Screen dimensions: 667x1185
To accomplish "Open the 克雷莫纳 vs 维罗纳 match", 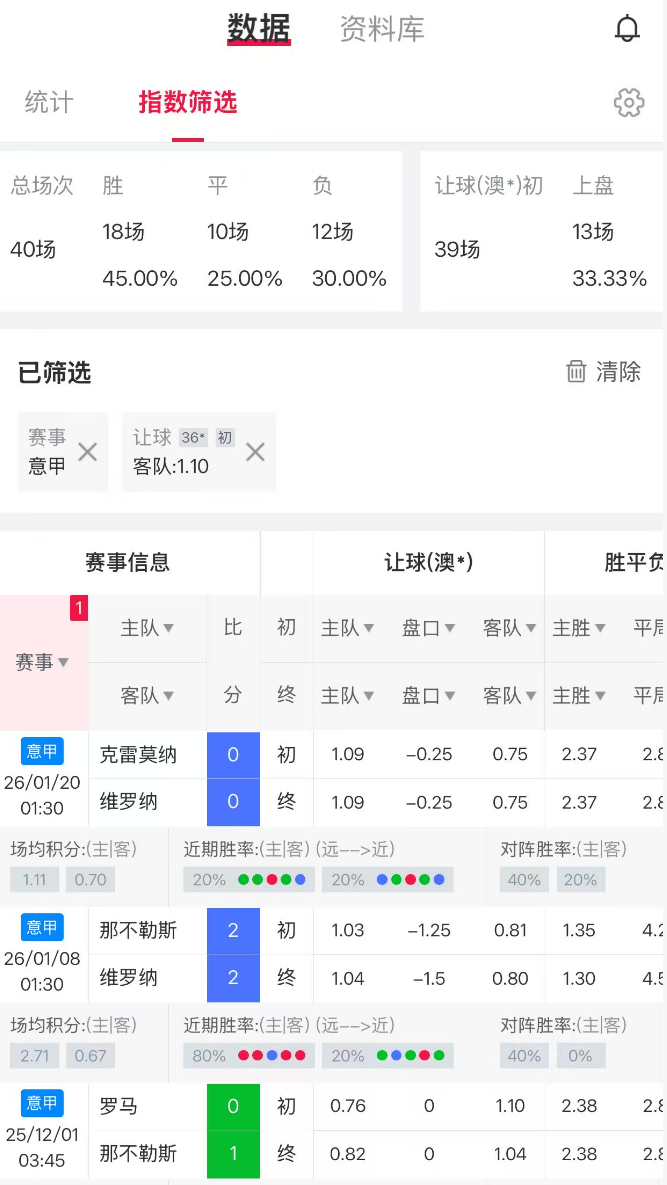I will (x=138, y=778).
